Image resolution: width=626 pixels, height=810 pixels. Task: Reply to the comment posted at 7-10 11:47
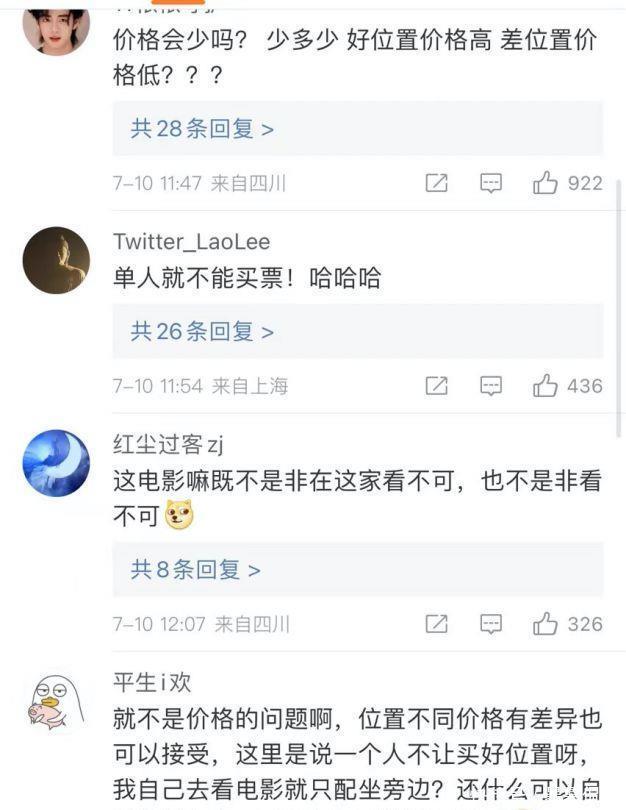(x=490, y=183)
